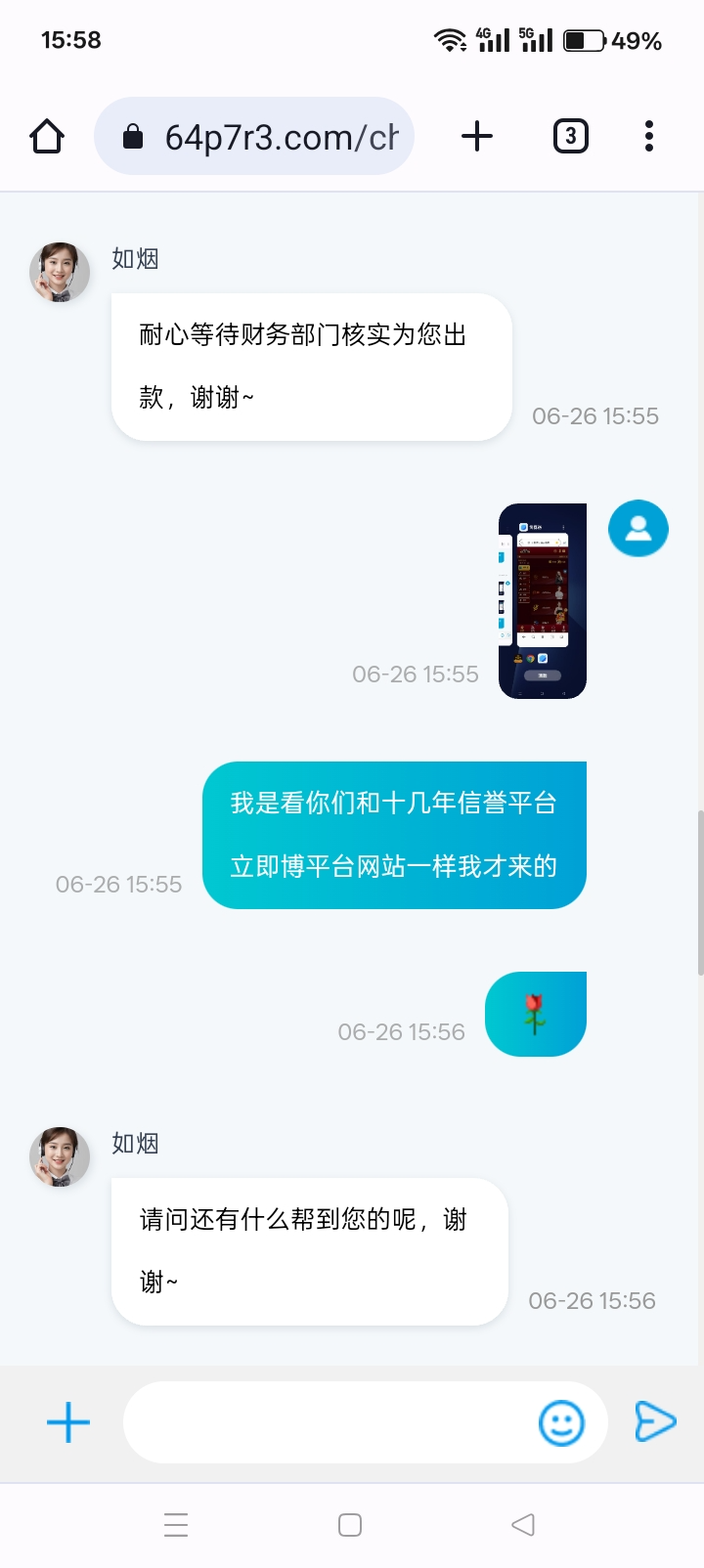Tap the blue plus attachment icon

(68, 1422)
